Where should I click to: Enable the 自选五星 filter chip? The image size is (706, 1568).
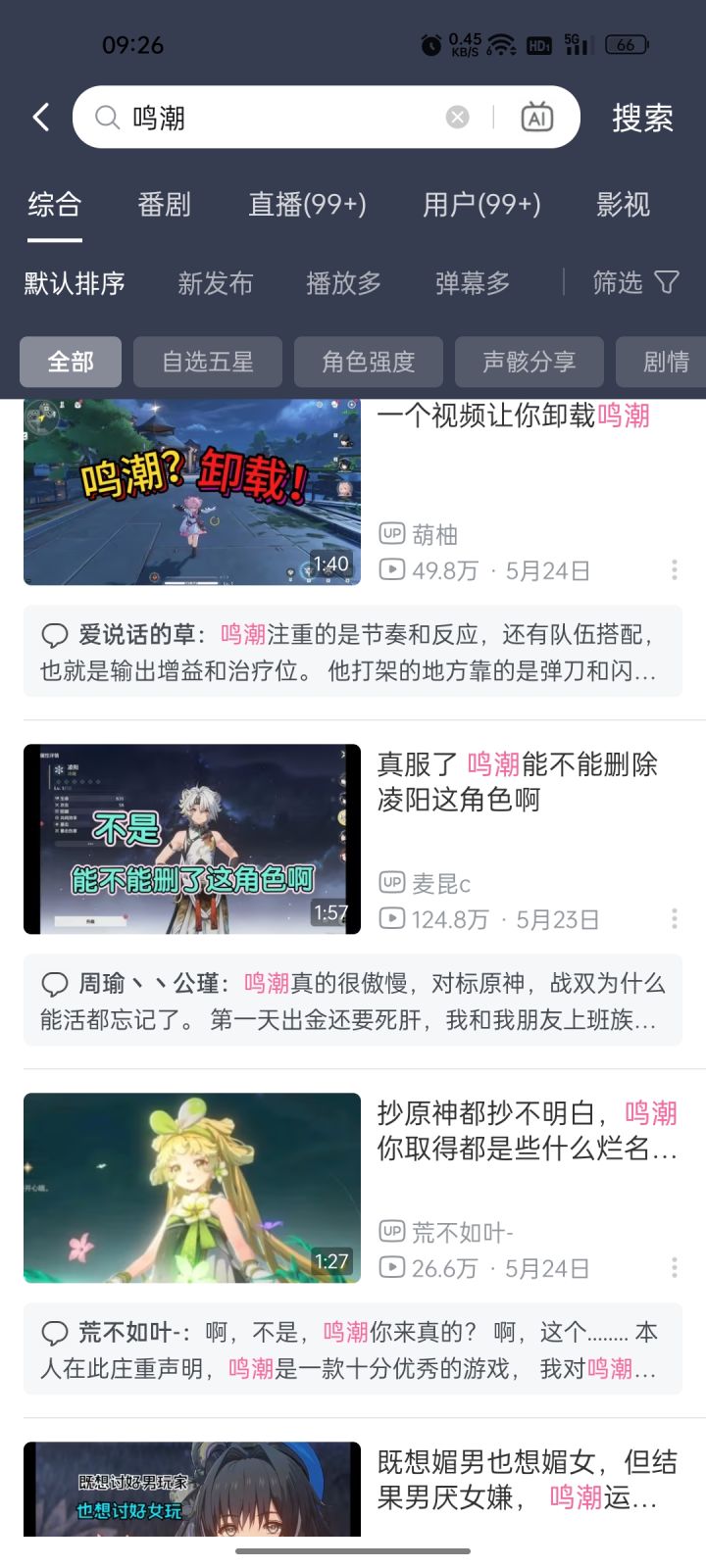[207, 362]
